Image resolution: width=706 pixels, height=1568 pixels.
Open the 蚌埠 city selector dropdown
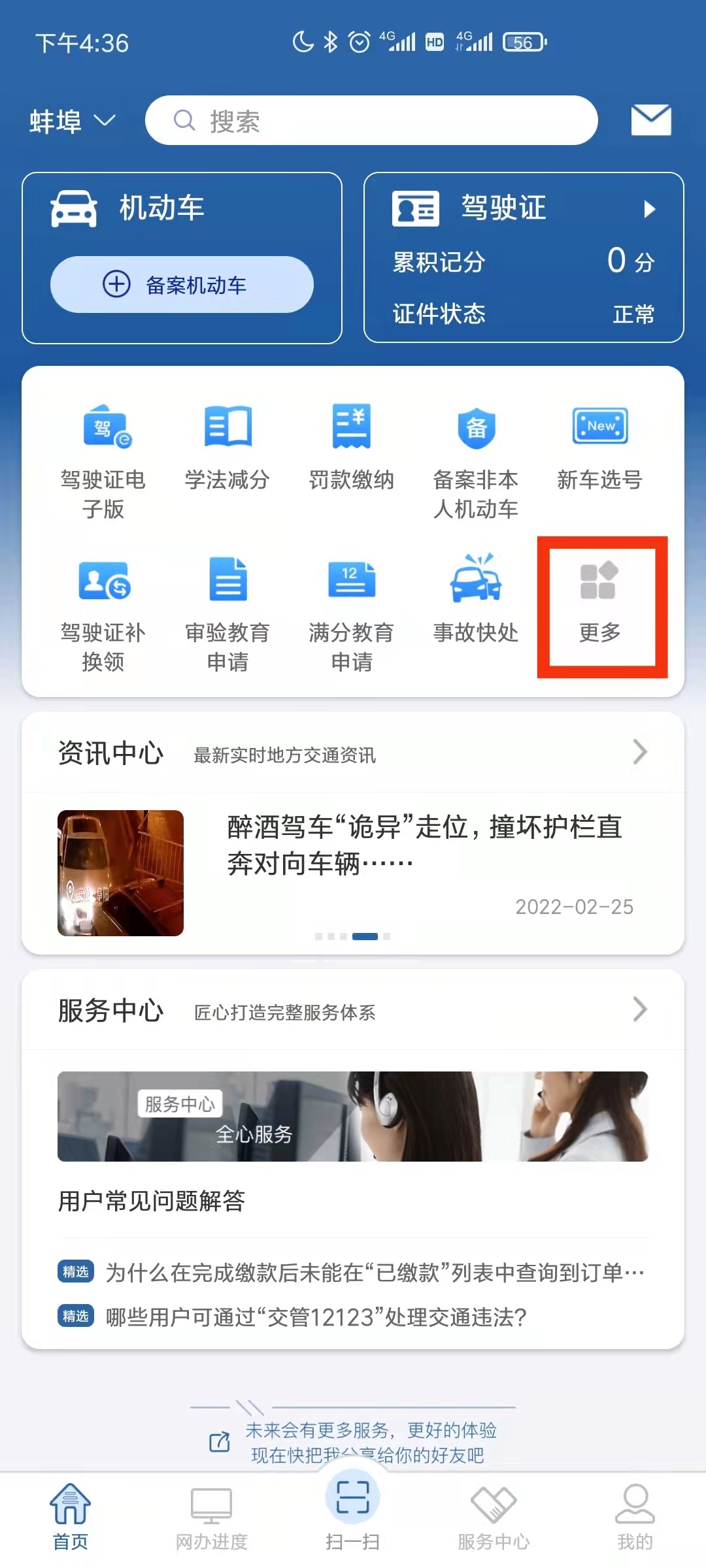point(72,122)
